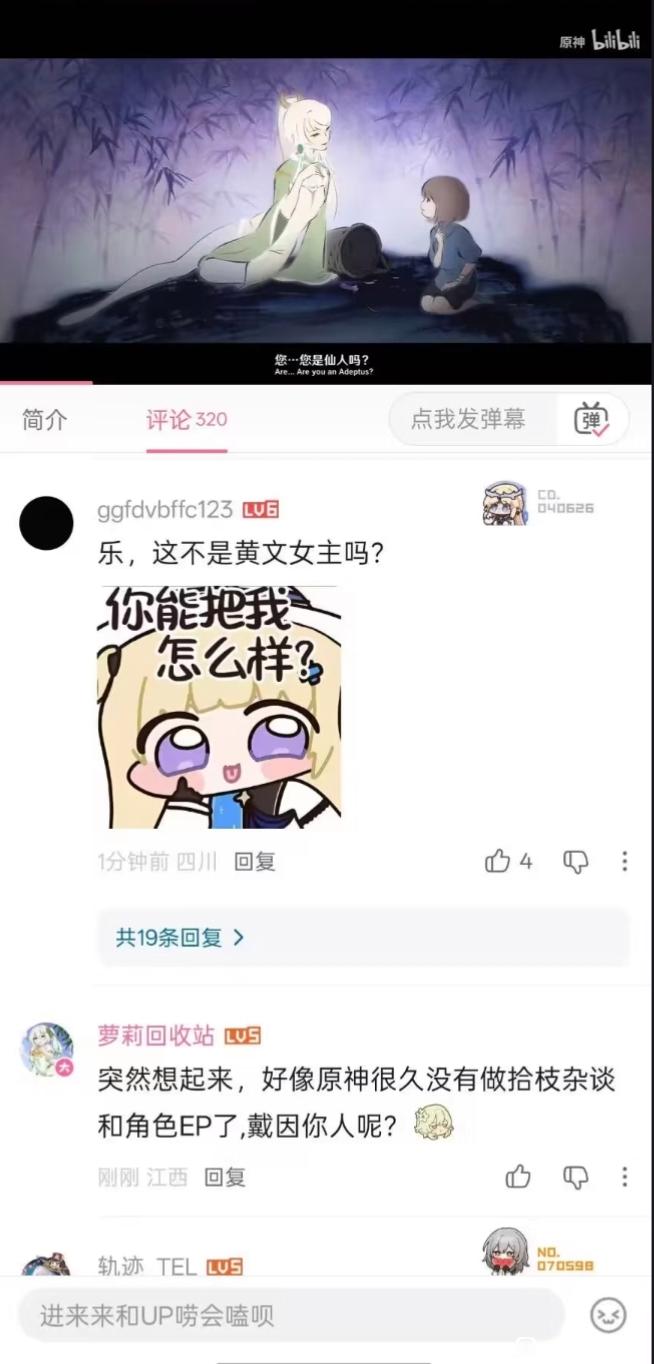Screen dimensions: 654x1364
Task: Open 萝莉回收站's avatar
Action: pos(47,1049)
